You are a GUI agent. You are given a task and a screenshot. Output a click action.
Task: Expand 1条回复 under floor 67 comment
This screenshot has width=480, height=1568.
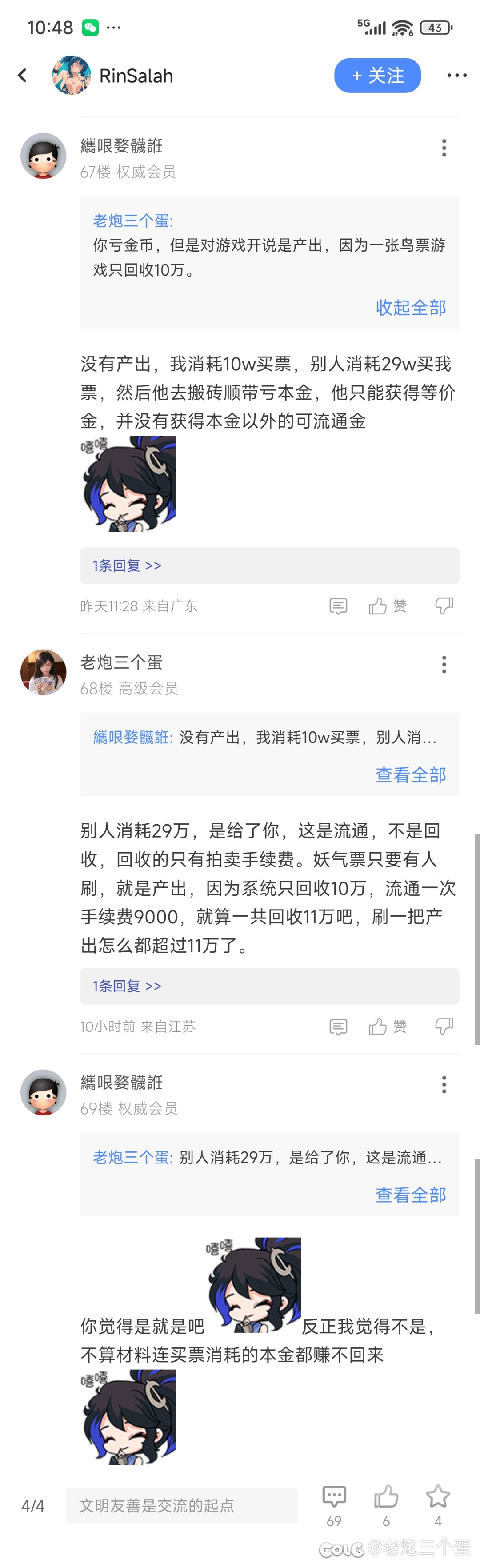coord(127,565)
